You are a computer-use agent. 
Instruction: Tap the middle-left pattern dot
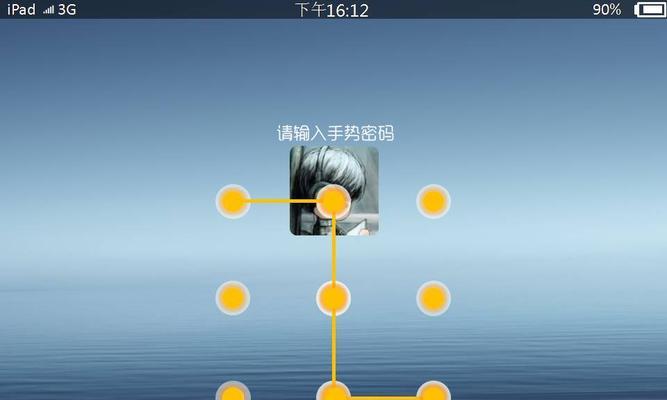233,297
